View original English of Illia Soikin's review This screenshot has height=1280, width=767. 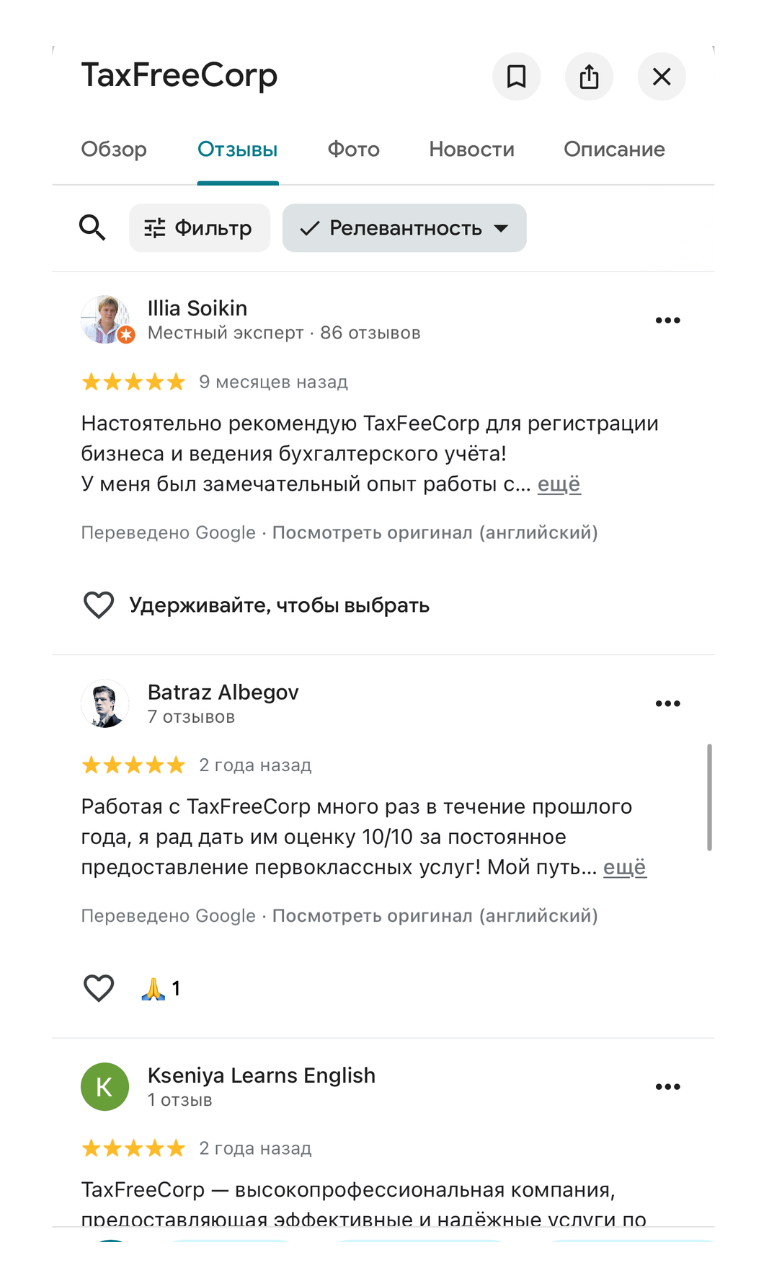coord(435,533)
